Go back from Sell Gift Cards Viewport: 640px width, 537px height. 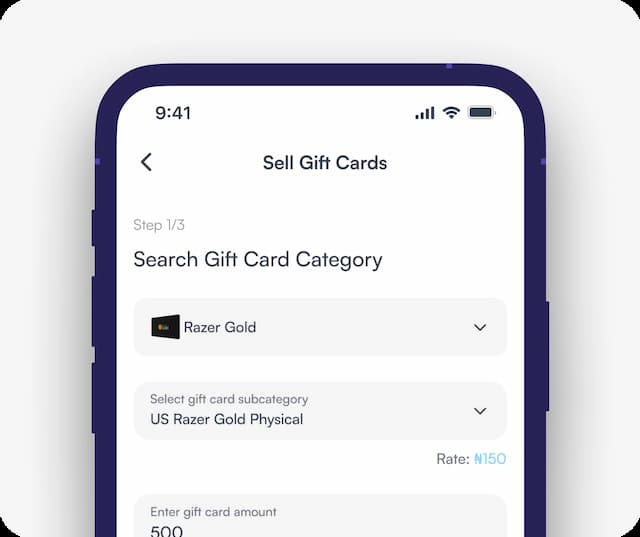(x=147, y=162)
